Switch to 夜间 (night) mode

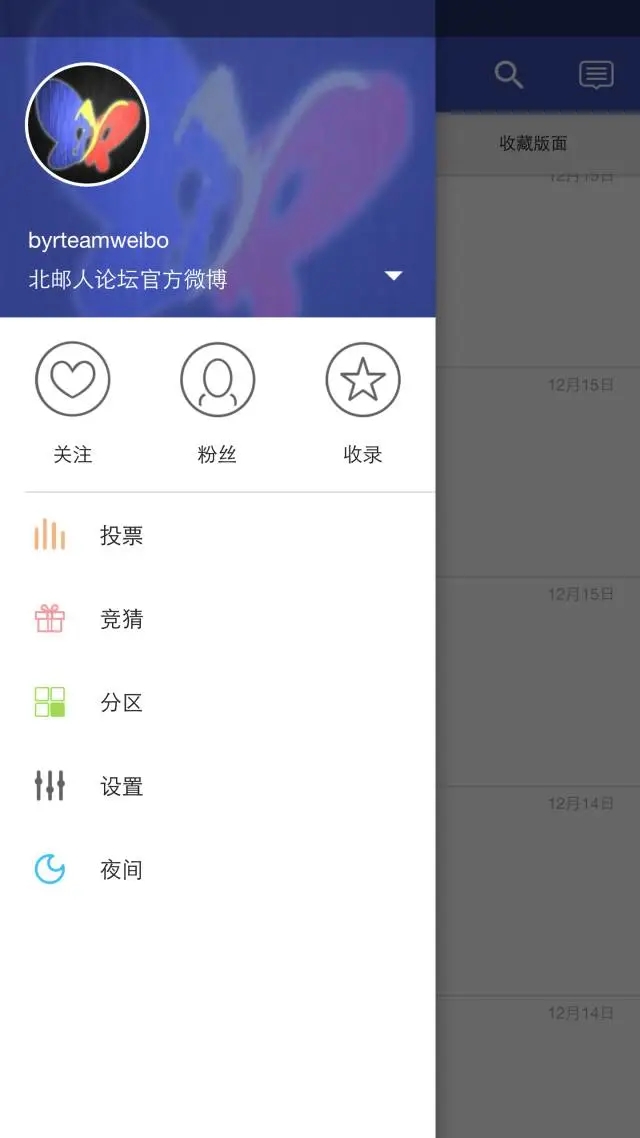120,870
